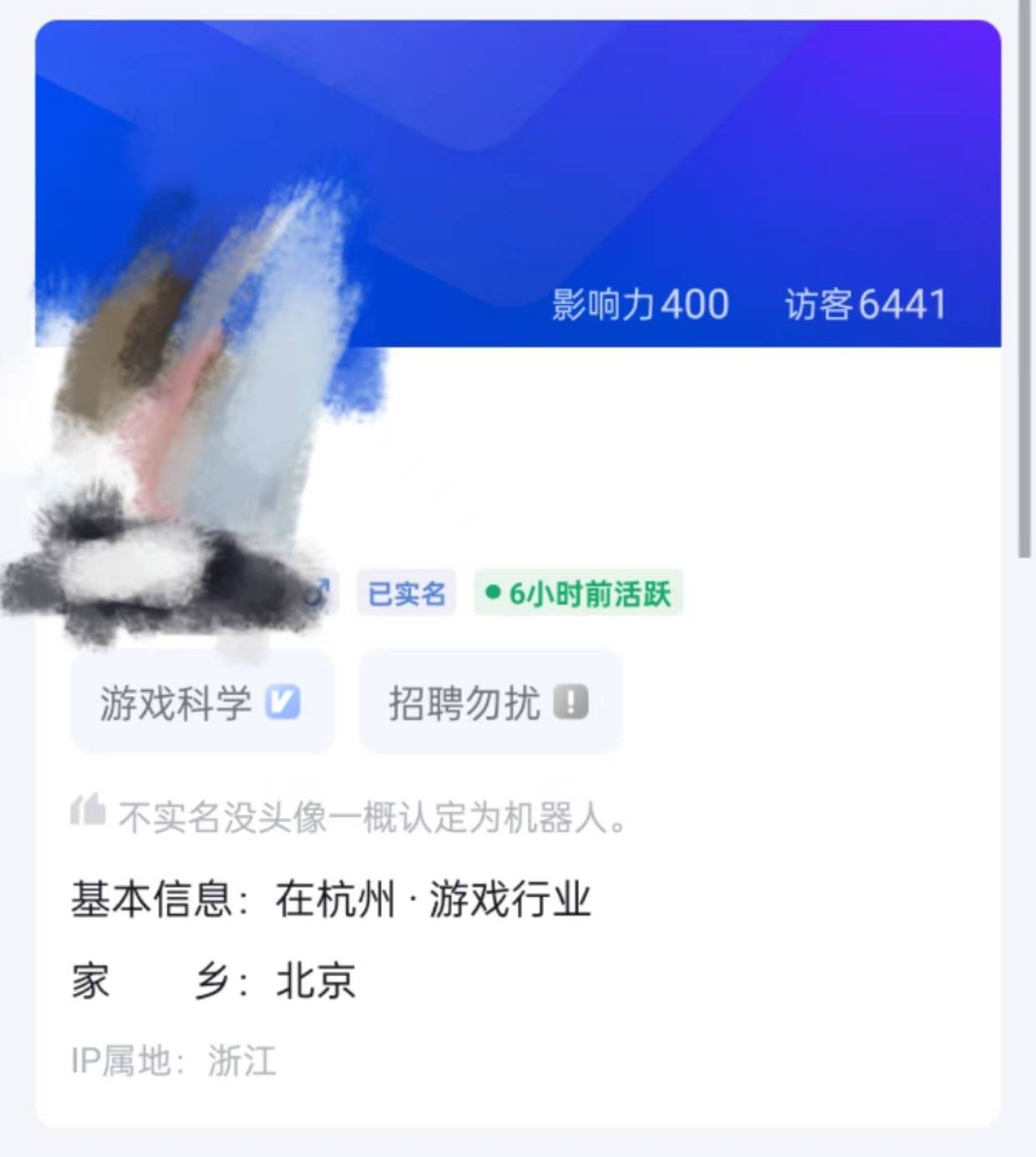Screen dimensions: 1036x1157
Task: View the 访客 6441 visitor count
Action: pyautogui.click(x=866, y=304)
